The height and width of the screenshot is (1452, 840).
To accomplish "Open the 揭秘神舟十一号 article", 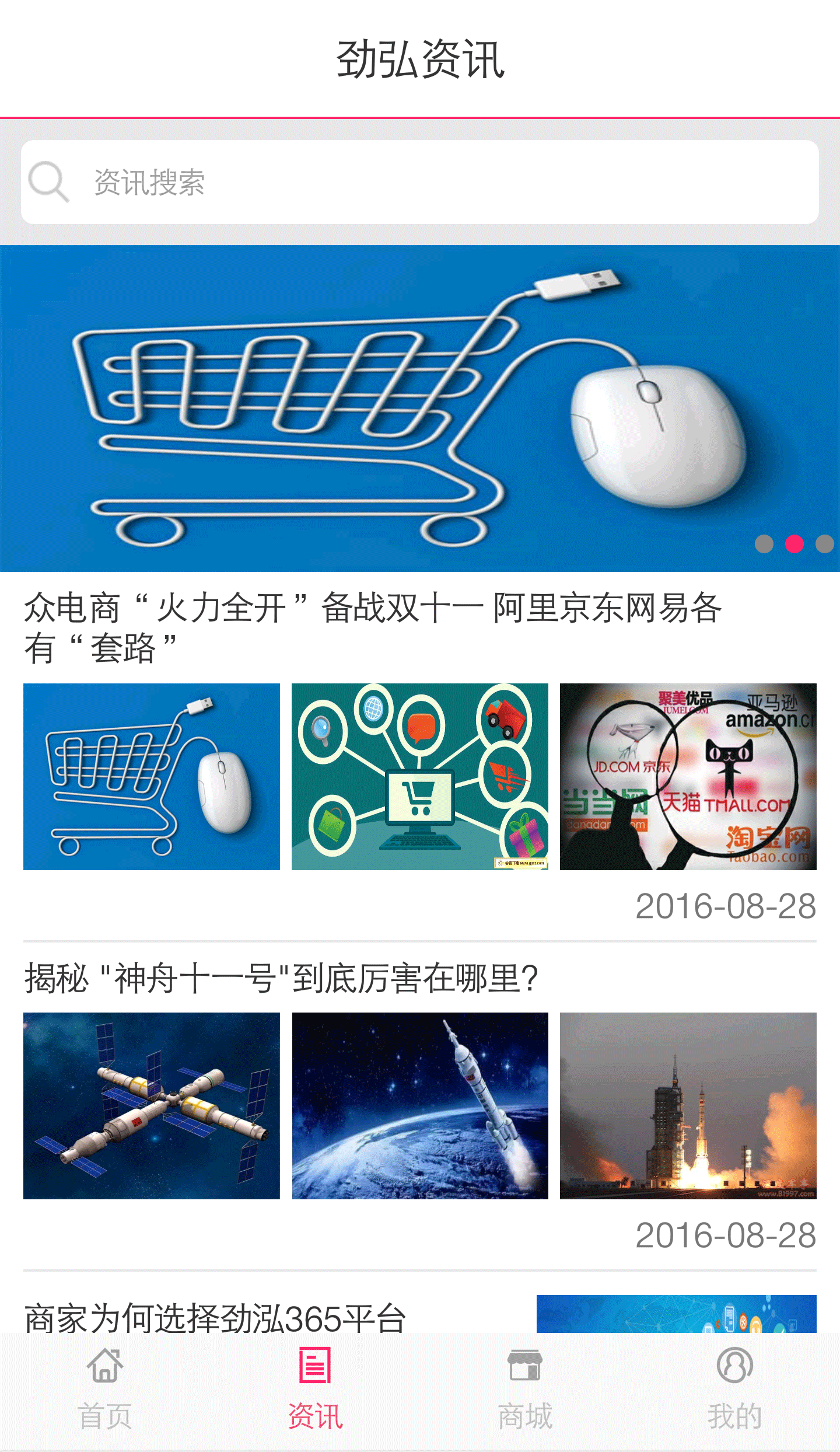I will [x=281, y=979].
